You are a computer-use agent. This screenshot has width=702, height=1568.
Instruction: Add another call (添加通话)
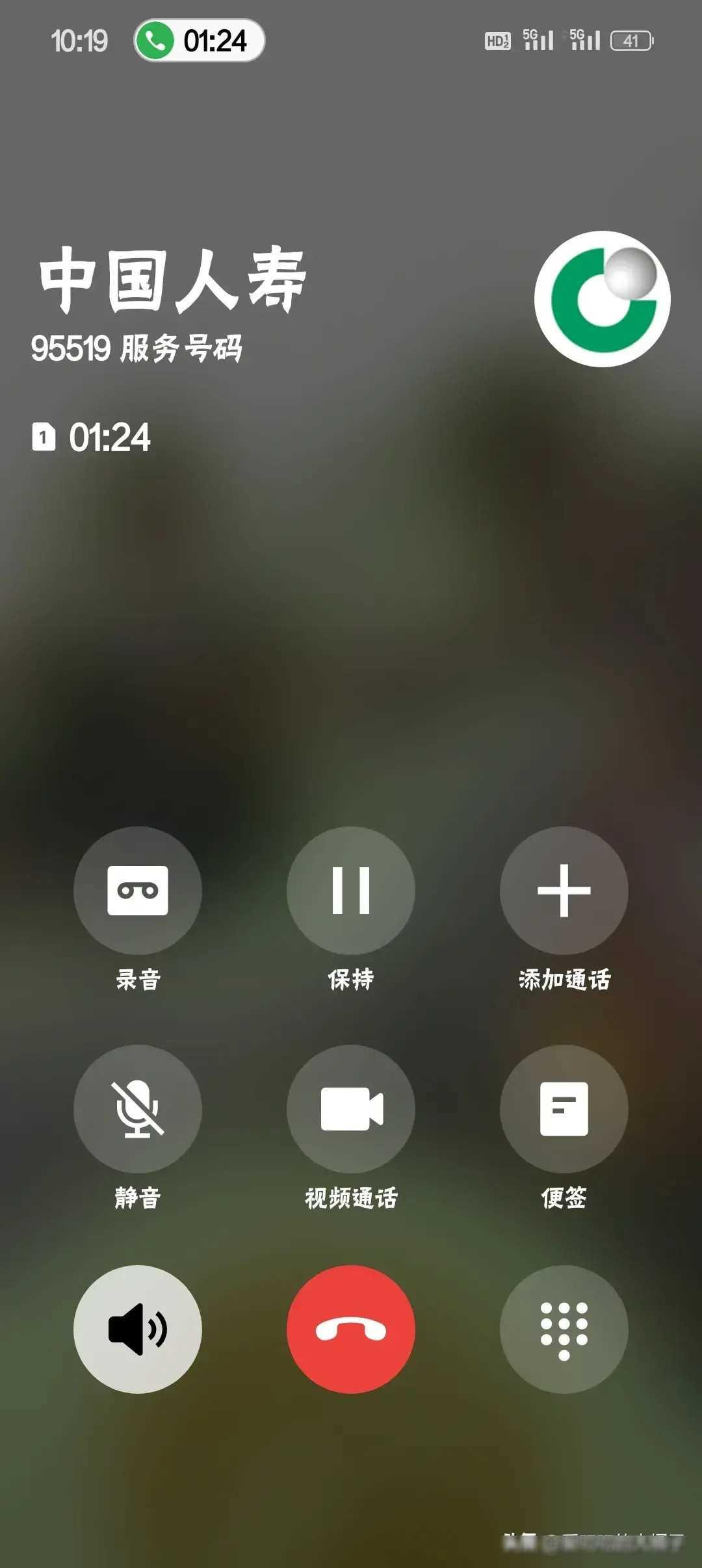coord(564,890)
